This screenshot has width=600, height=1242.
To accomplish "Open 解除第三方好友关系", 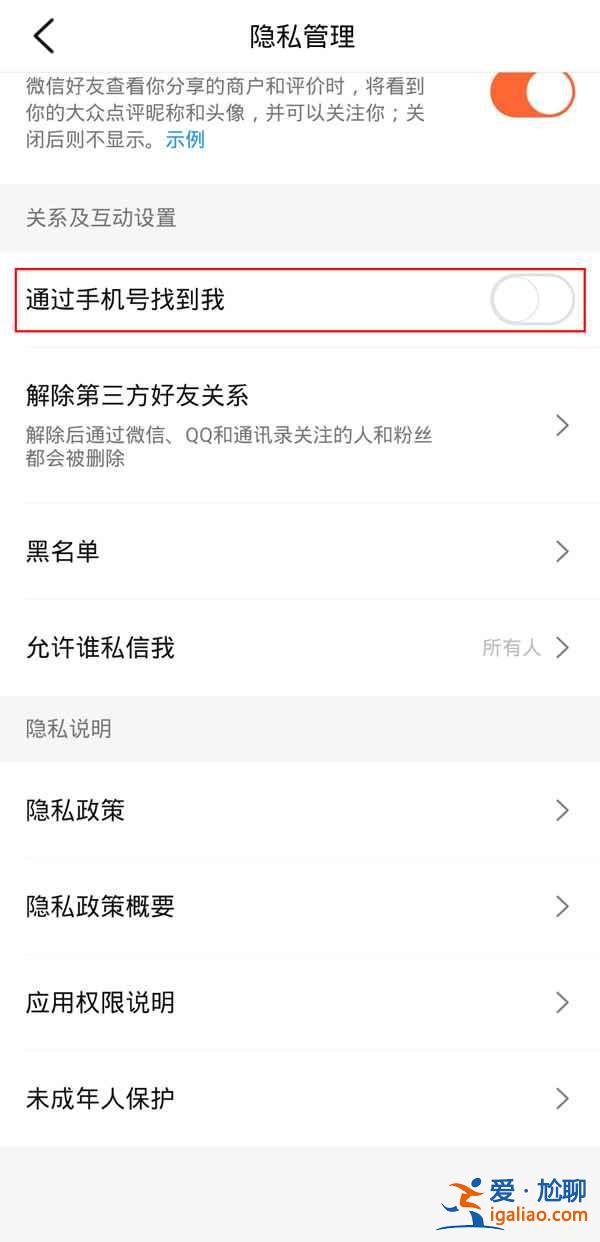I will click(x=300, y=426).
